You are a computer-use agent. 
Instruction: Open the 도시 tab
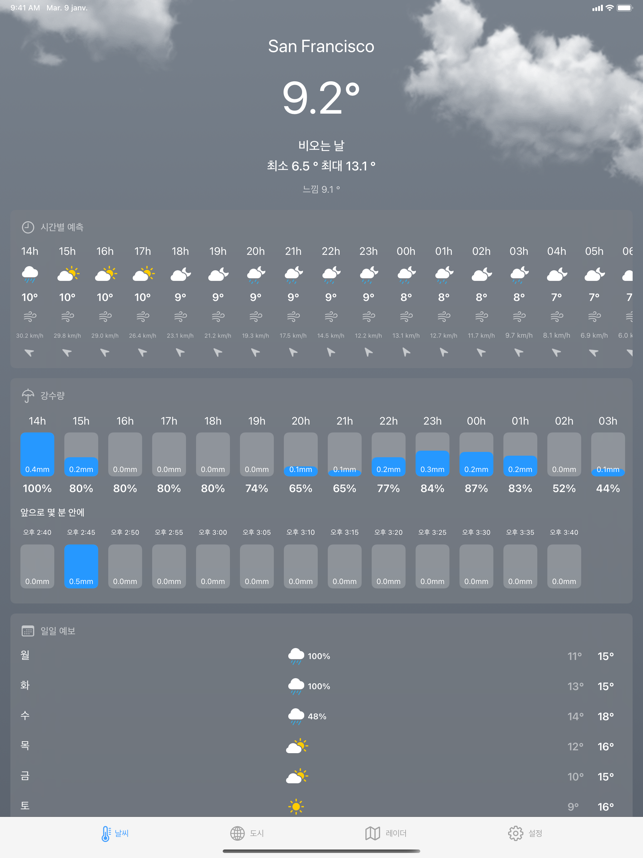[247, 833]
